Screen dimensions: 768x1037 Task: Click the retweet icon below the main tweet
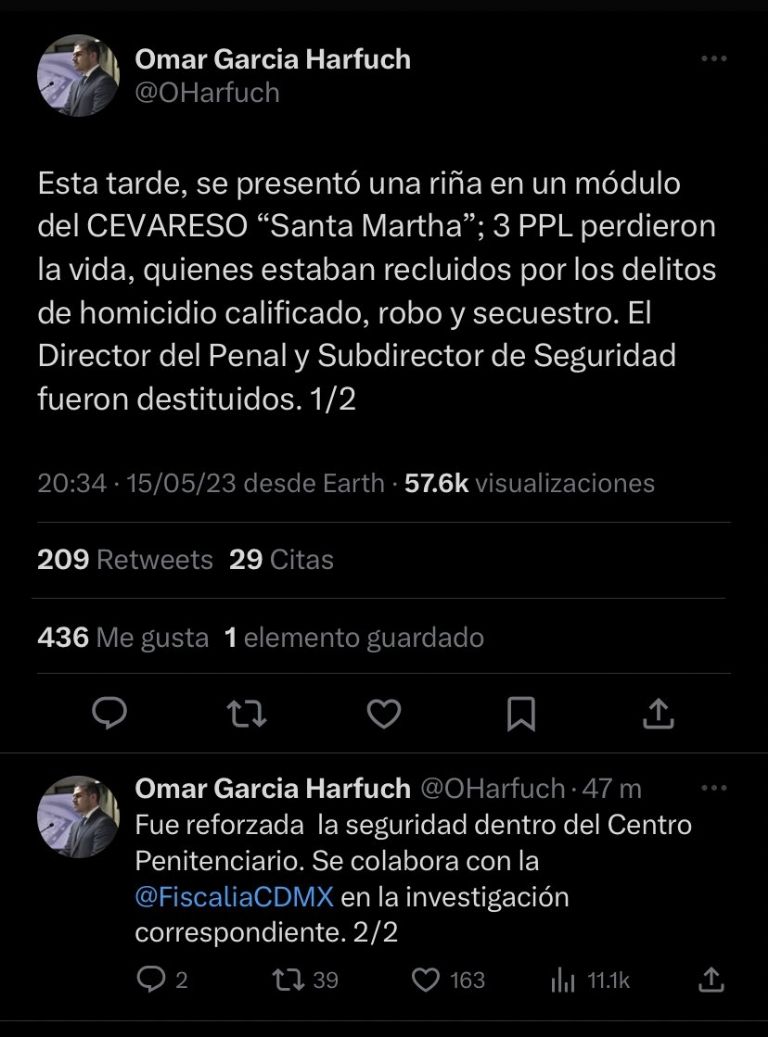click(x=247, y=714)
